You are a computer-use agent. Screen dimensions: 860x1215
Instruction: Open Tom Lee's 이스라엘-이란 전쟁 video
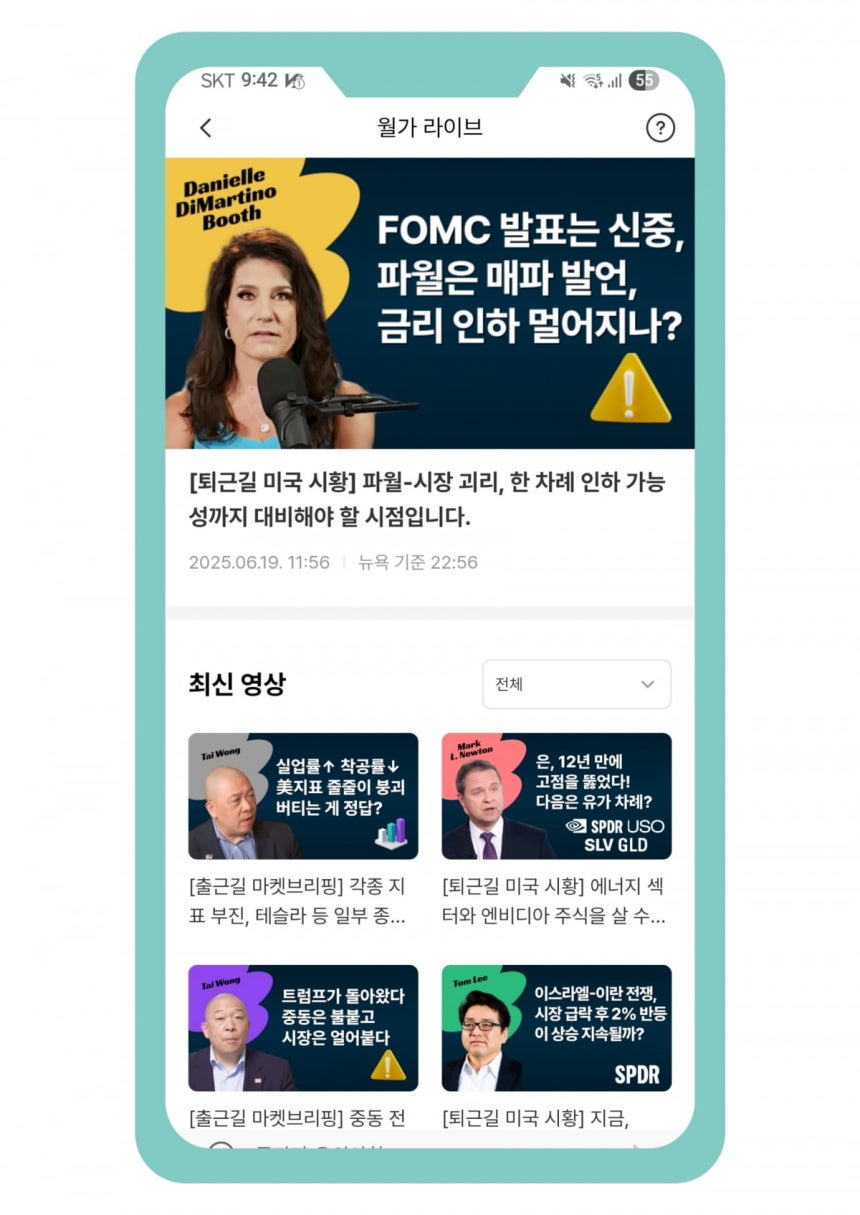(x=556, y=1027)
